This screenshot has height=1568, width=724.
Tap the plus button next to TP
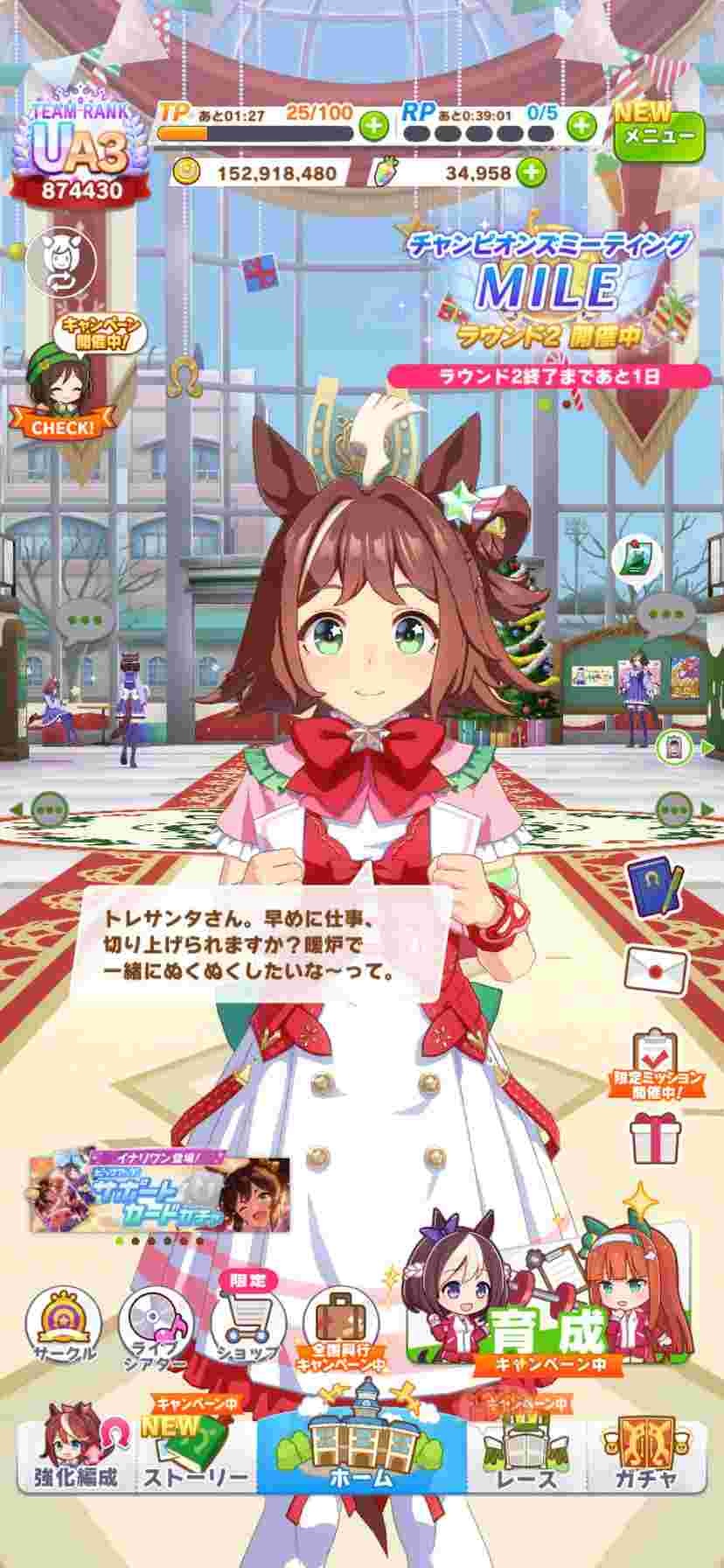pos(374,126)
